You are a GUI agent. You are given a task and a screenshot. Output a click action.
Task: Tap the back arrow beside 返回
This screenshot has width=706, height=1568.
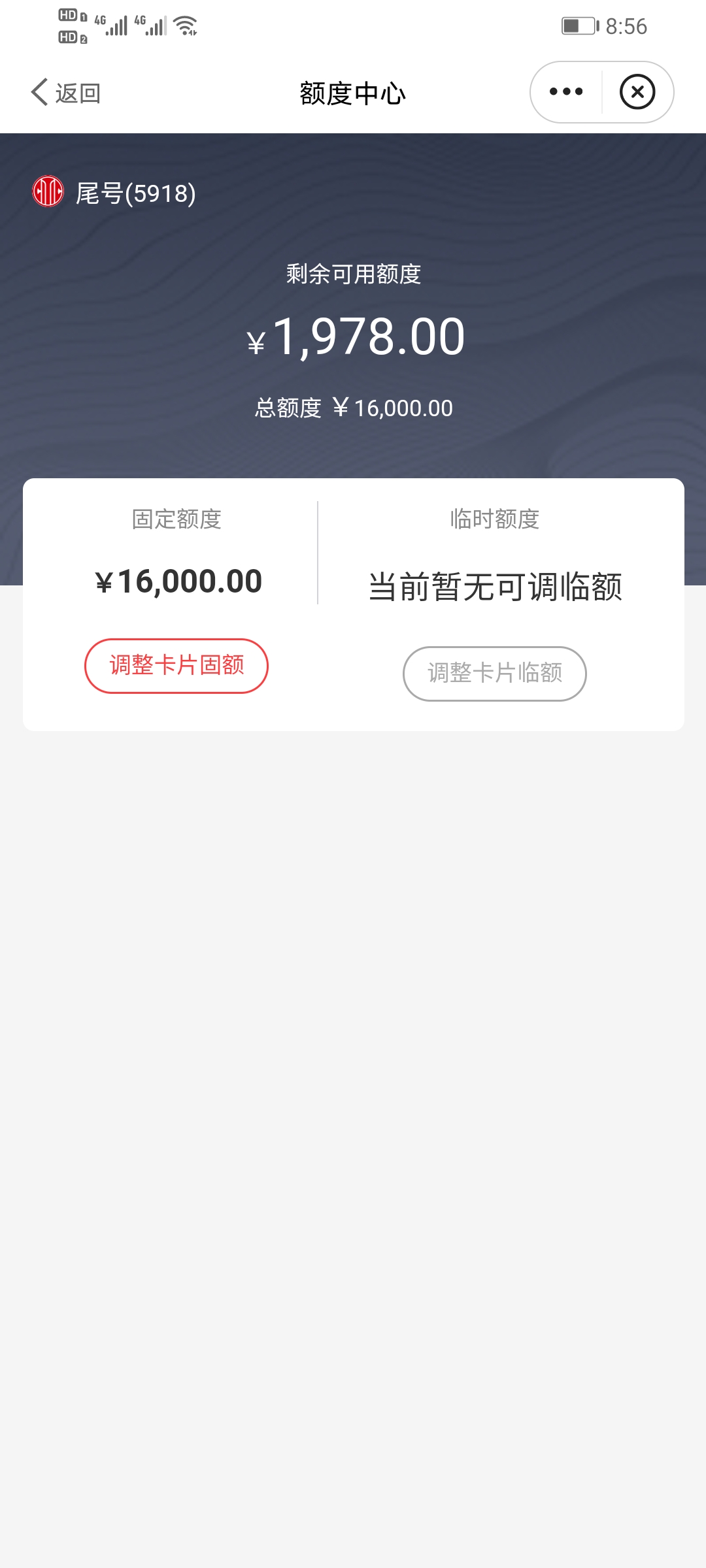pos(37,91)
